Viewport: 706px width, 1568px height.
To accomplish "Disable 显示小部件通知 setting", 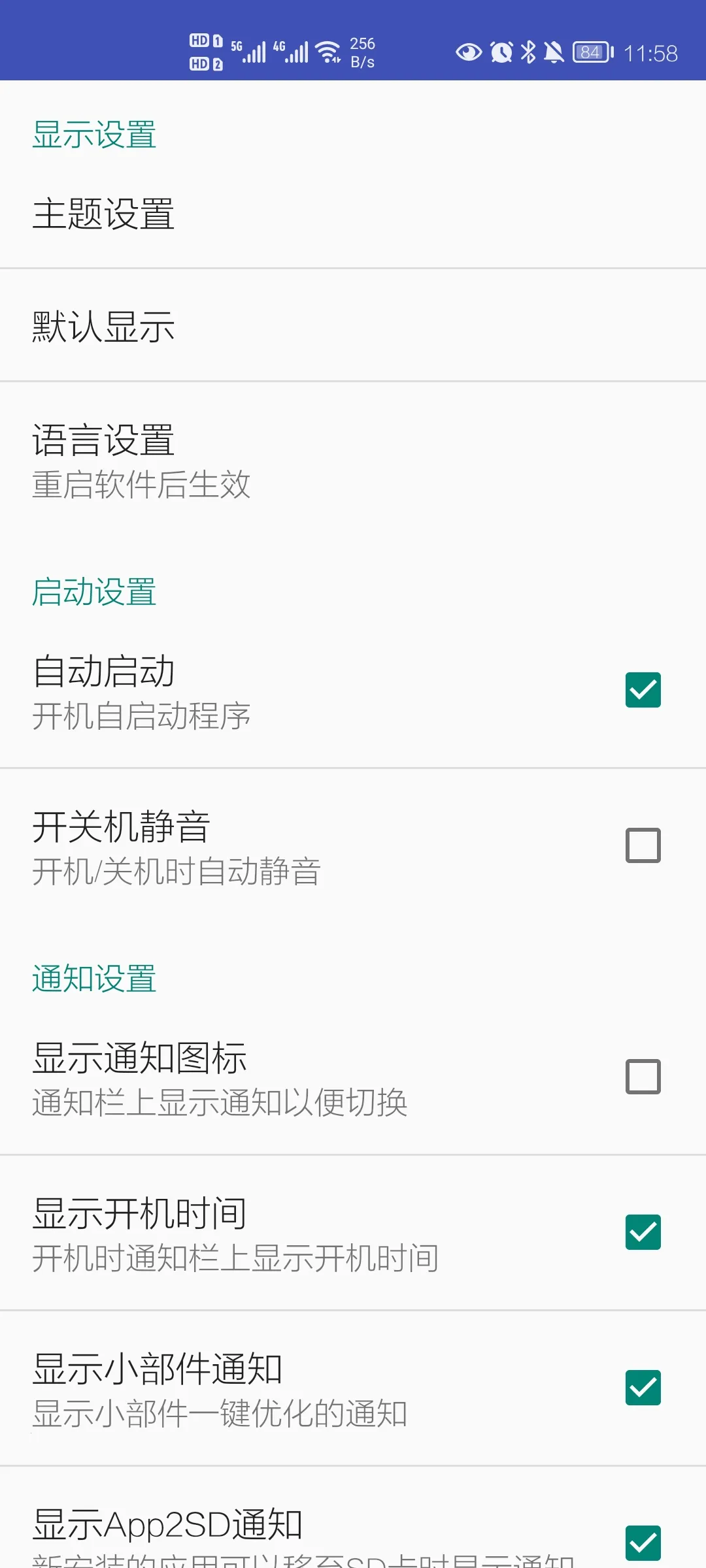I will (643, 1388).
